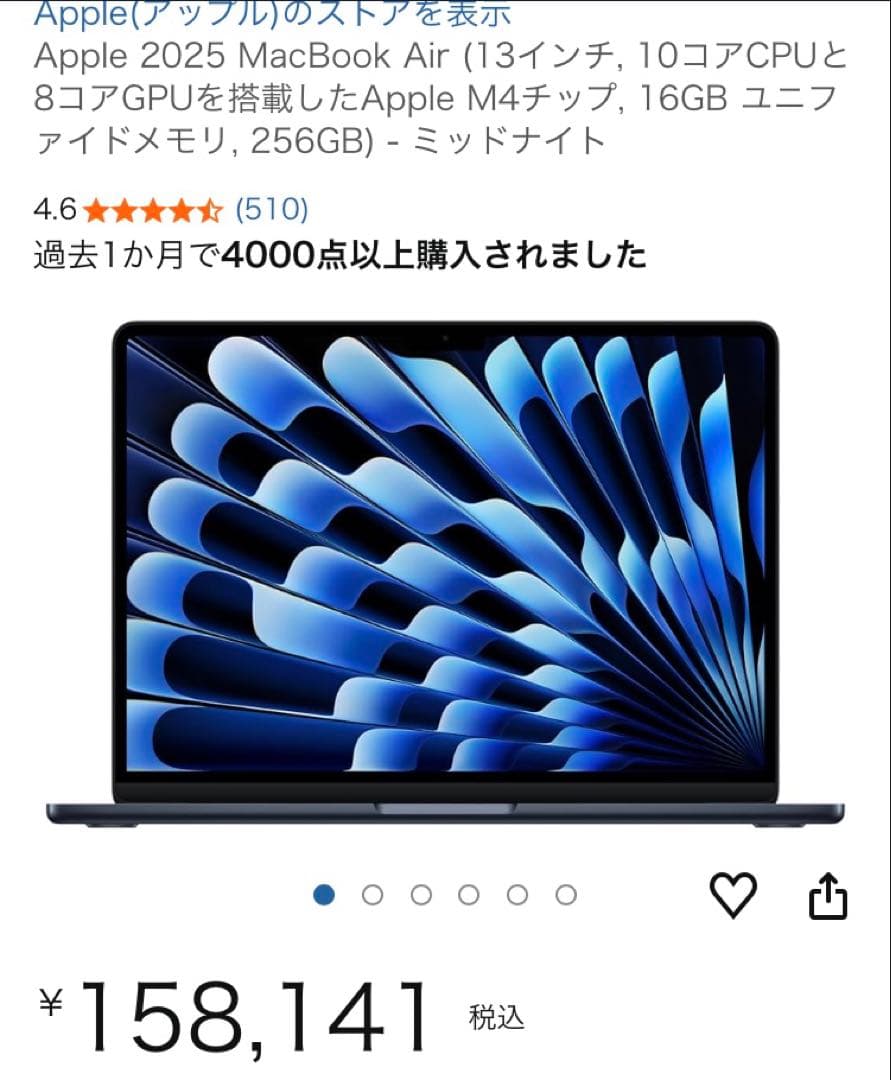Viewport: 891px width, 1080px height.
Task: Jump to the second image dot
Action: click(372, 895)
